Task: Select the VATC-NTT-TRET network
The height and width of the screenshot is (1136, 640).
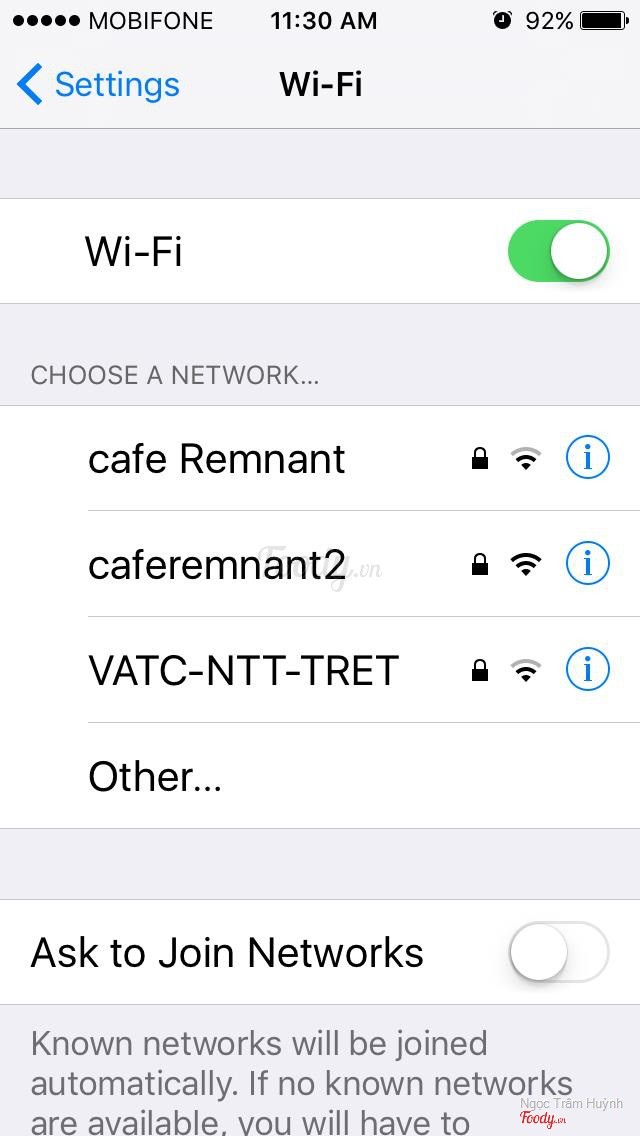Action: tap(243, 671)
